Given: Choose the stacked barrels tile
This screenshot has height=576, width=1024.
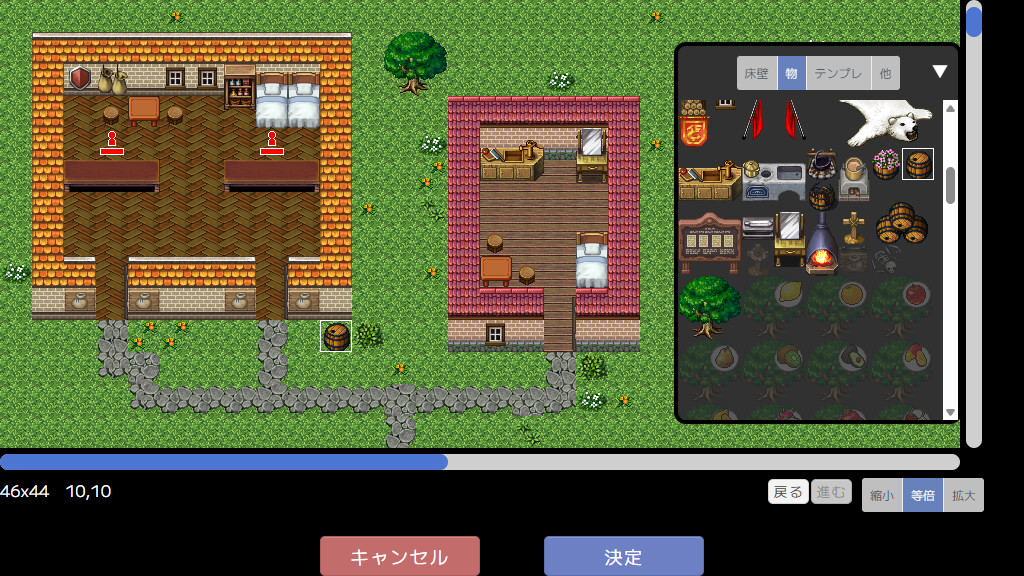Looking at the screenshot, I should click(x=901, y=224).
